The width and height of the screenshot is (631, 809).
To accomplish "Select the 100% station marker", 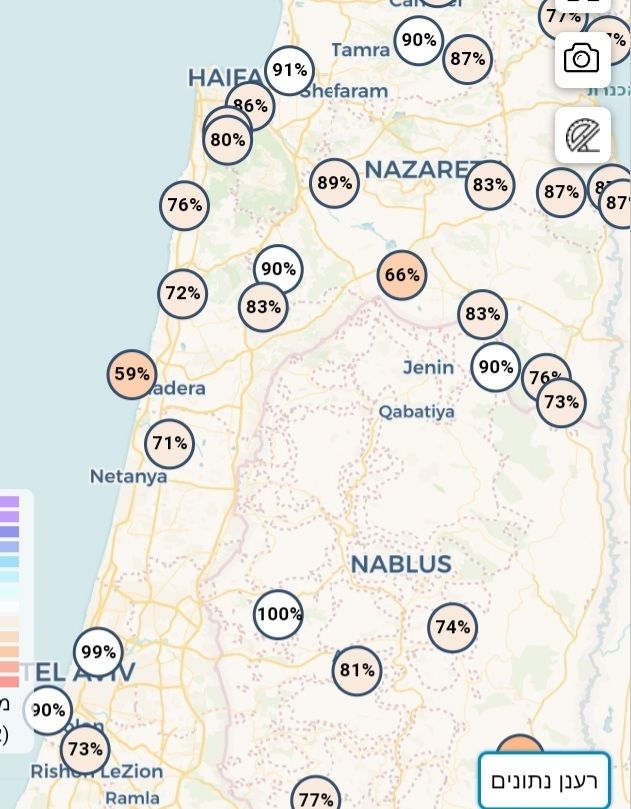I will pos(279,614).
